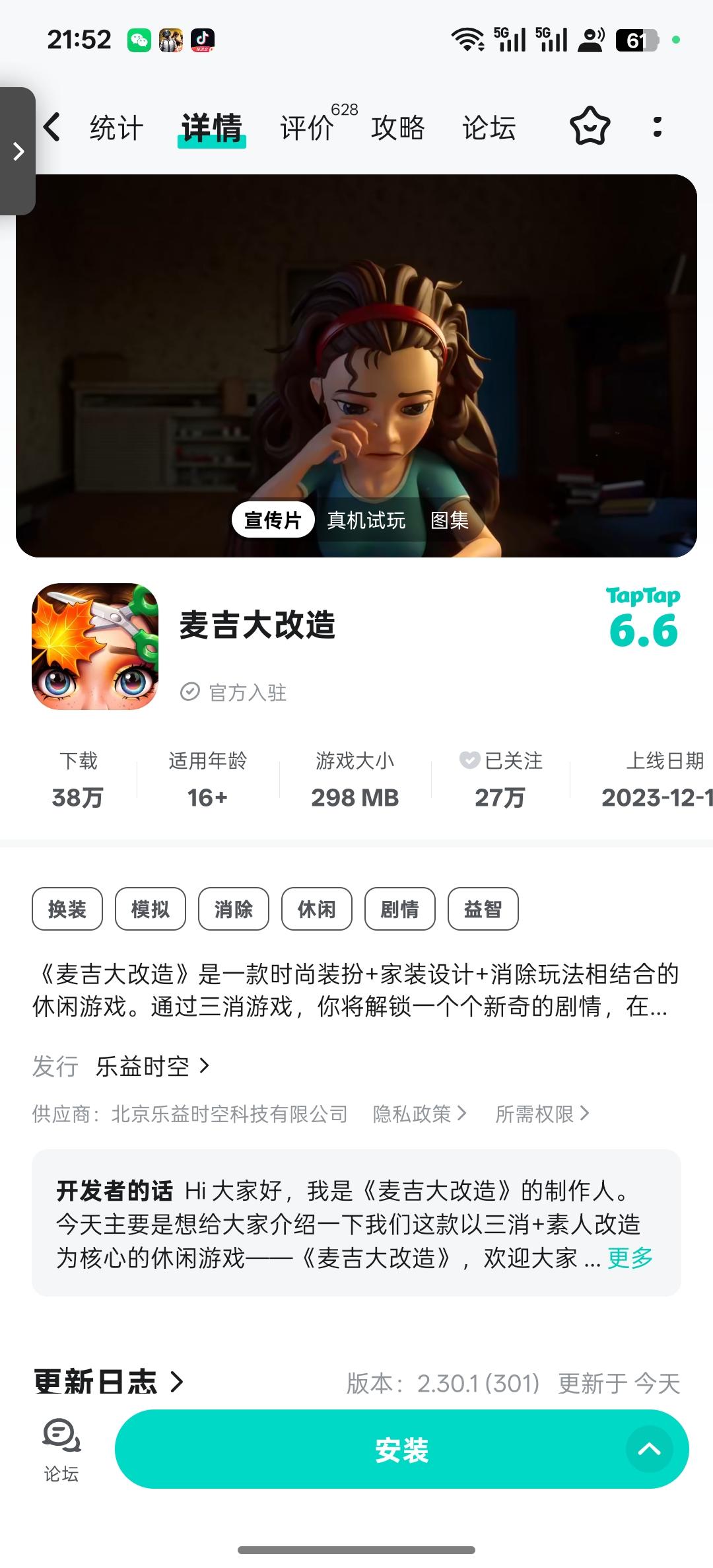The width and height of the screenshot is (713, 1568).
Task: Open the 攻略 guides tab
Action: [x=398, y=127]
